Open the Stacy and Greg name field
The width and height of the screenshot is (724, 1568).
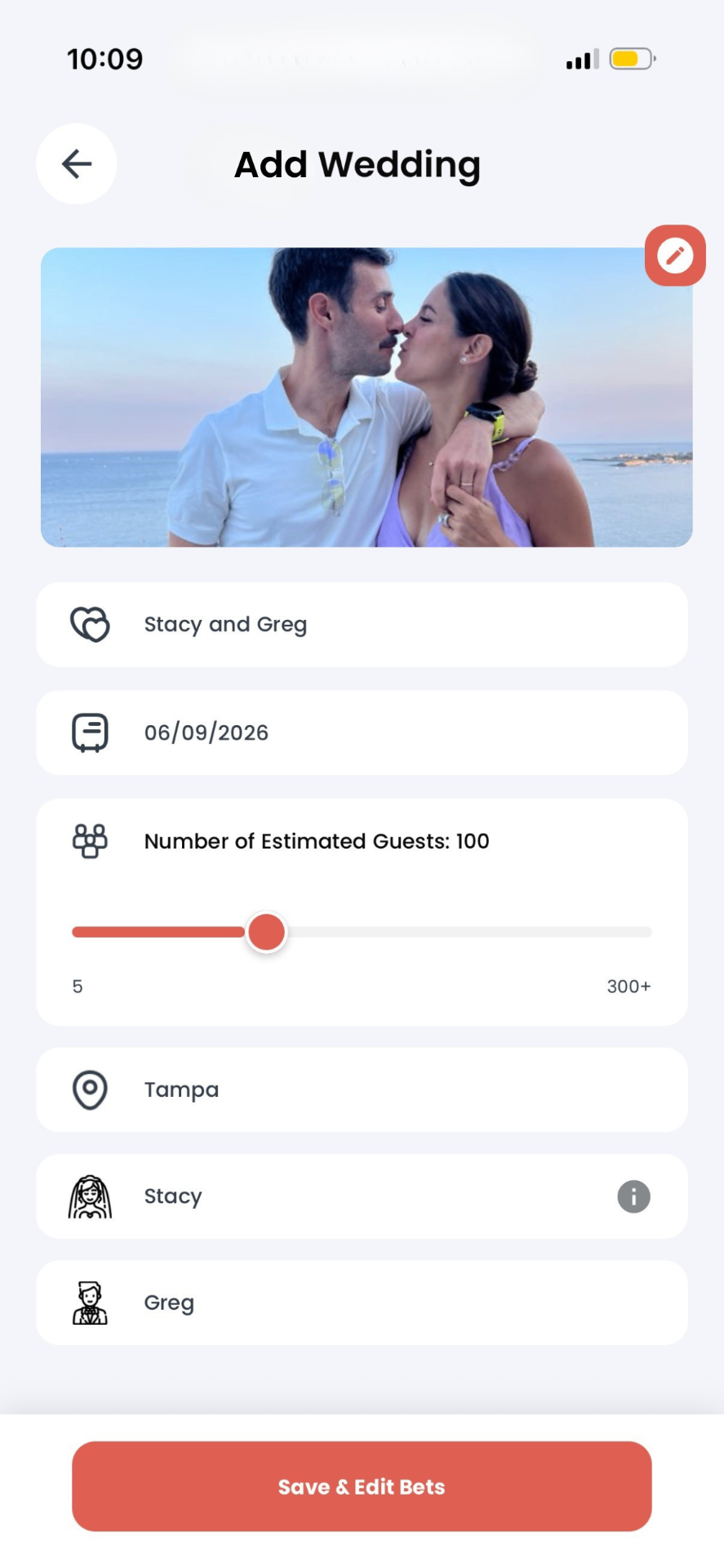click(362, 623)
